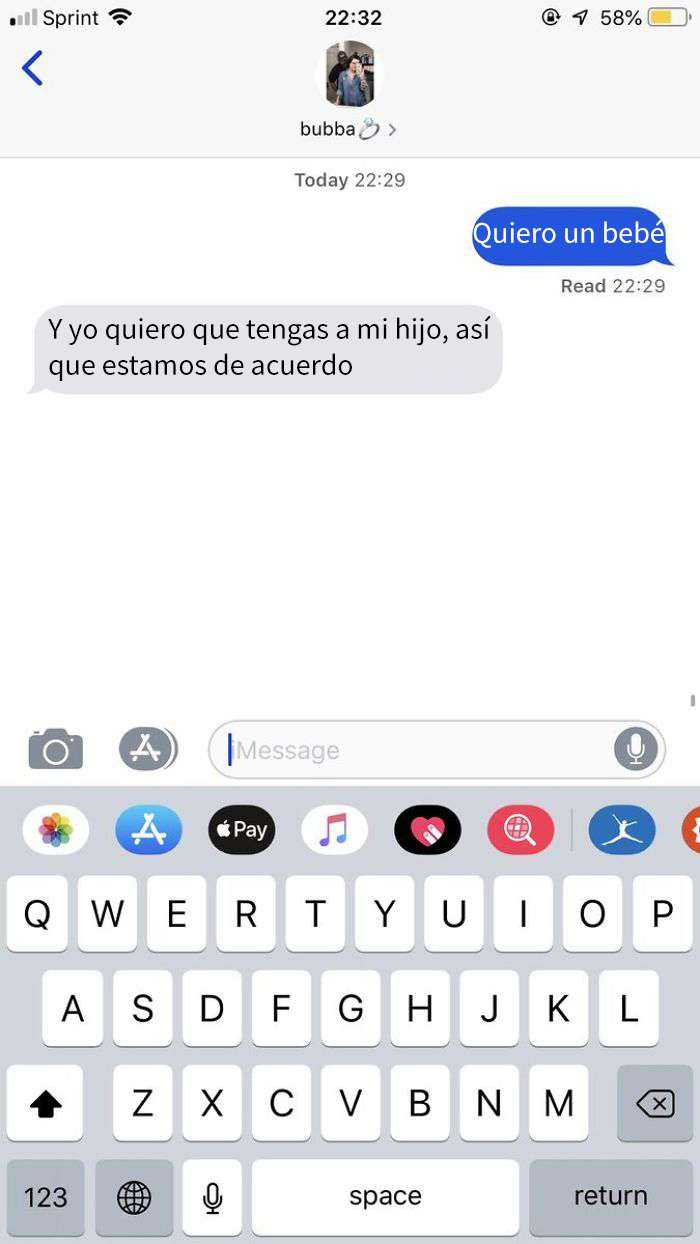This screenshot has height=1244, width=700.
Task: Open the #images search app
Action: point(520,830)
